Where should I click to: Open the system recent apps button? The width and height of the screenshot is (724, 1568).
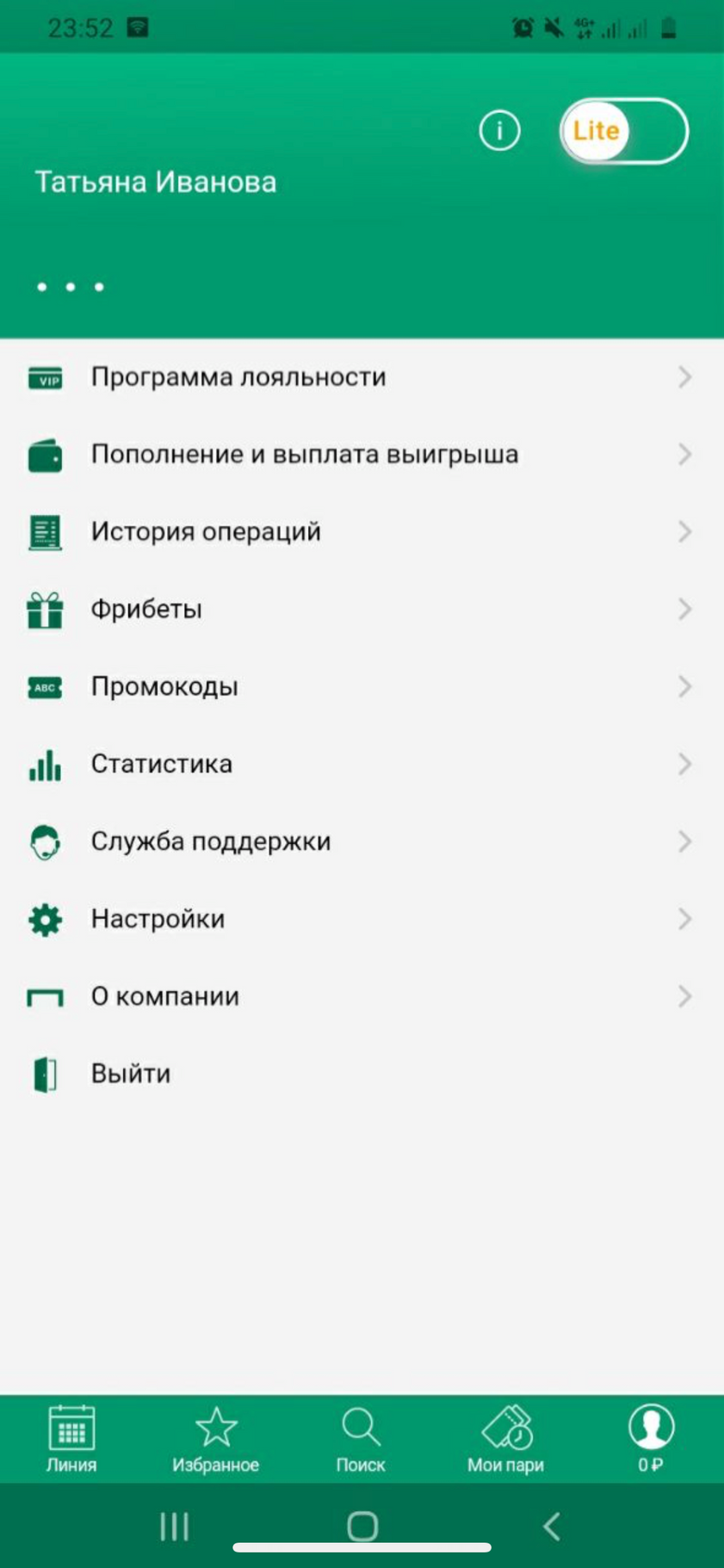[174, 1527]
